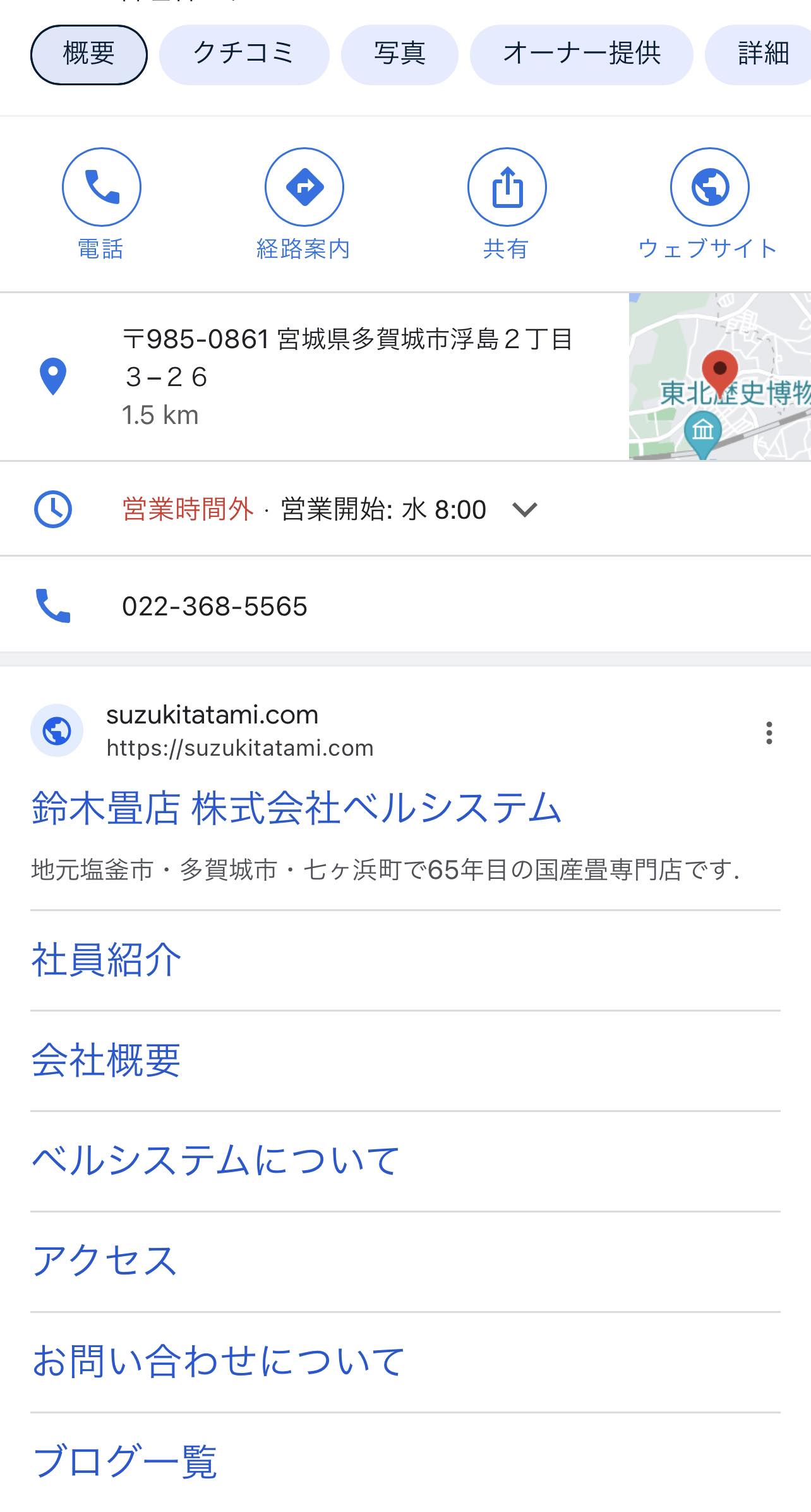Select the 写真 tab

point(399,54)
